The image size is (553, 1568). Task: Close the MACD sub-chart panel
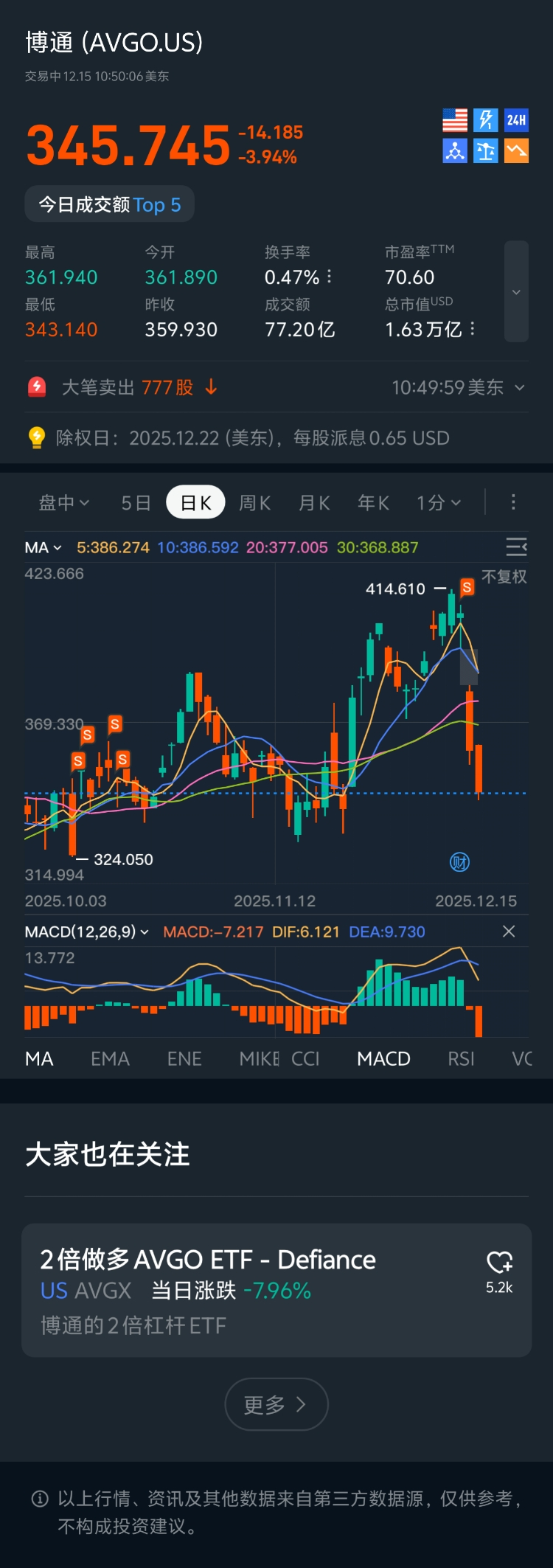point(509,932)
